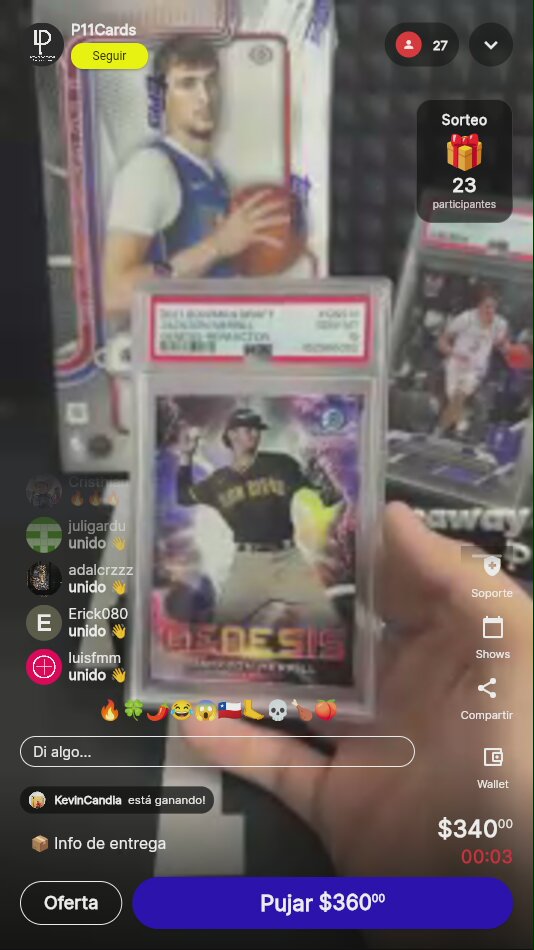Image resolution: width=534 pixels, height=950 pixels.
Task: Send the fire emoji reaction
Action: [x=110, y=710]
